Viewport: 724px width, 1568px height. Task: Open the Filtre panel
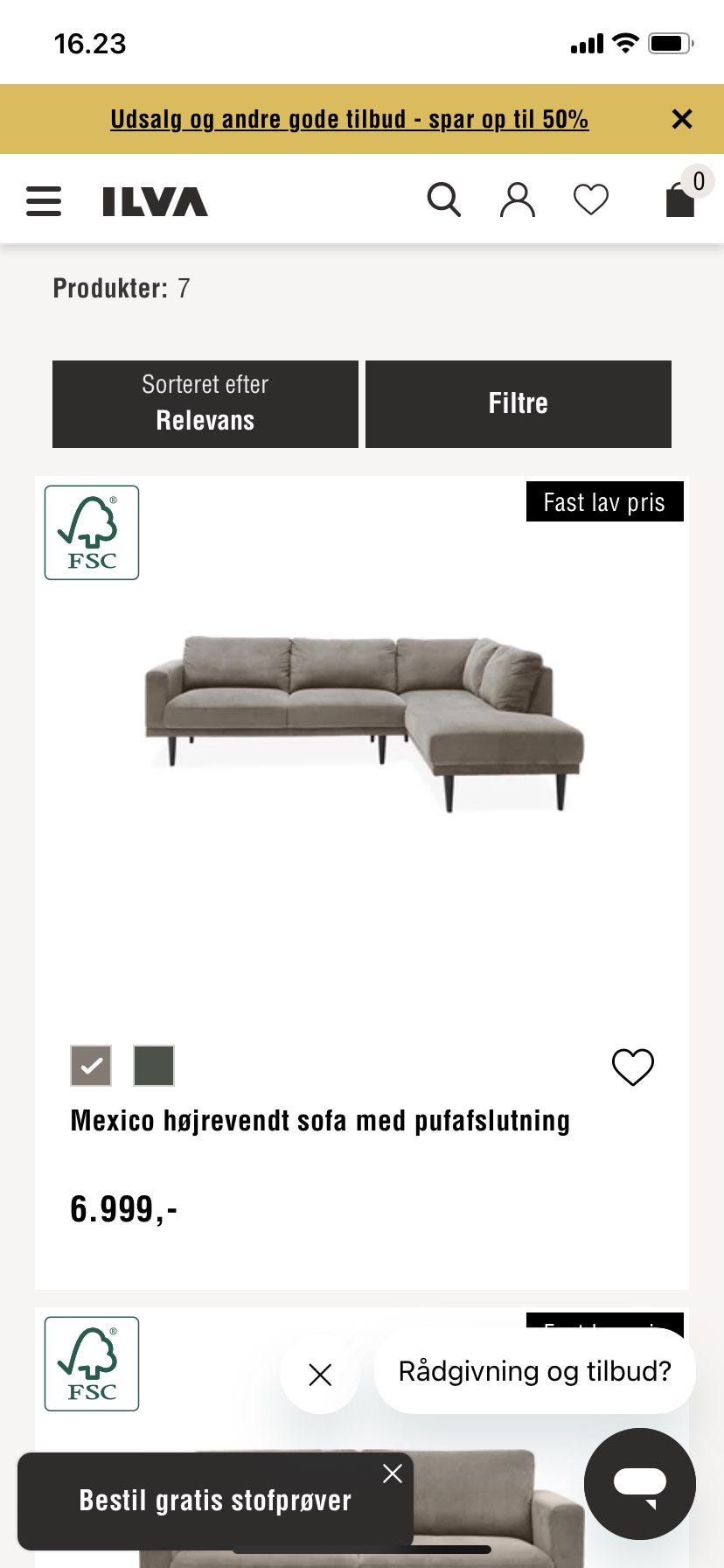(518, 403)
